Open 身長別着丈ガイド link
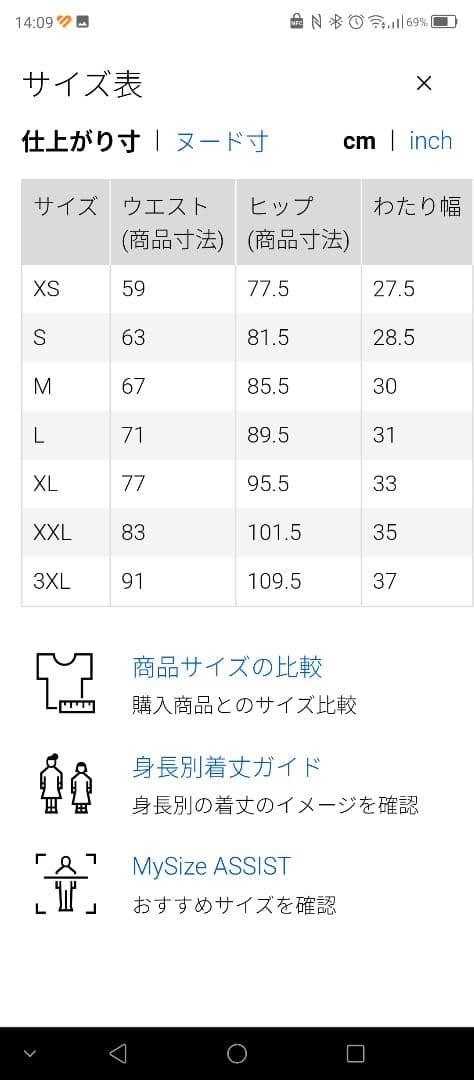Viewport: 474px width, 1080px height. point(227,767)
